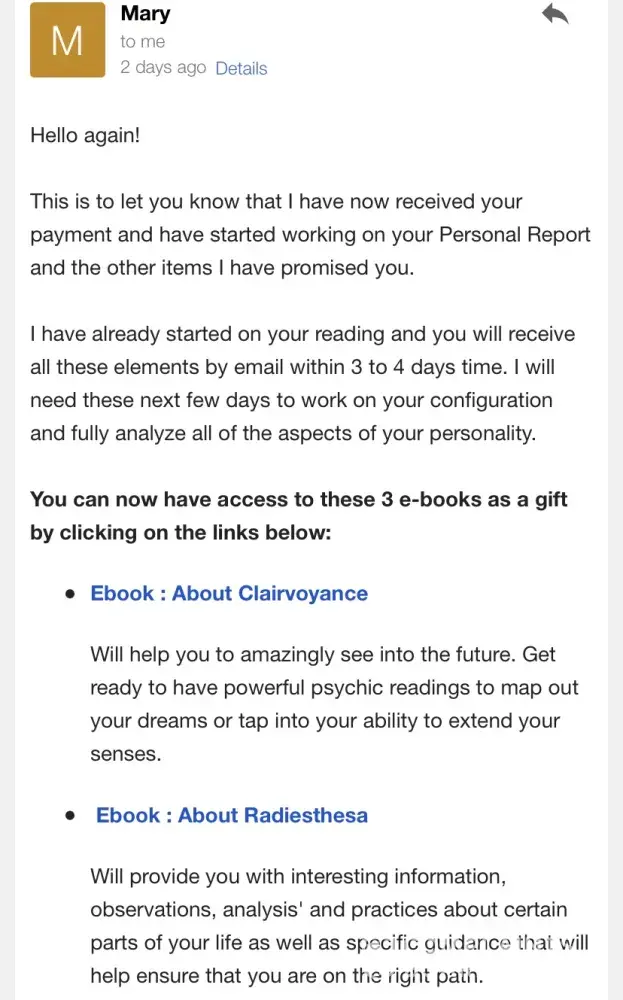Reply to Mary's email with the arrow
Screen dimensions: 623x1000
point(555,14)
